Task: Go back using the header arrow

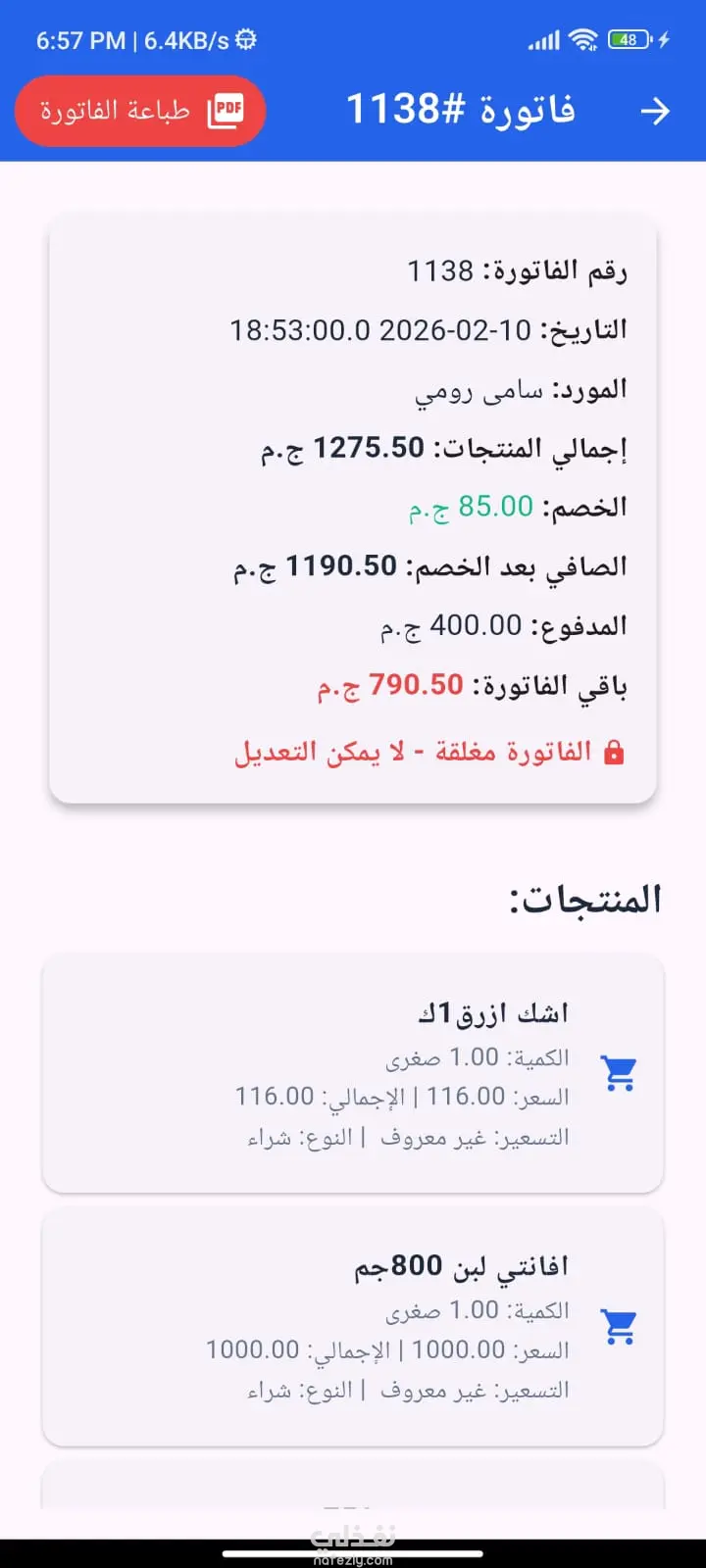Action: tap(655, 111)
